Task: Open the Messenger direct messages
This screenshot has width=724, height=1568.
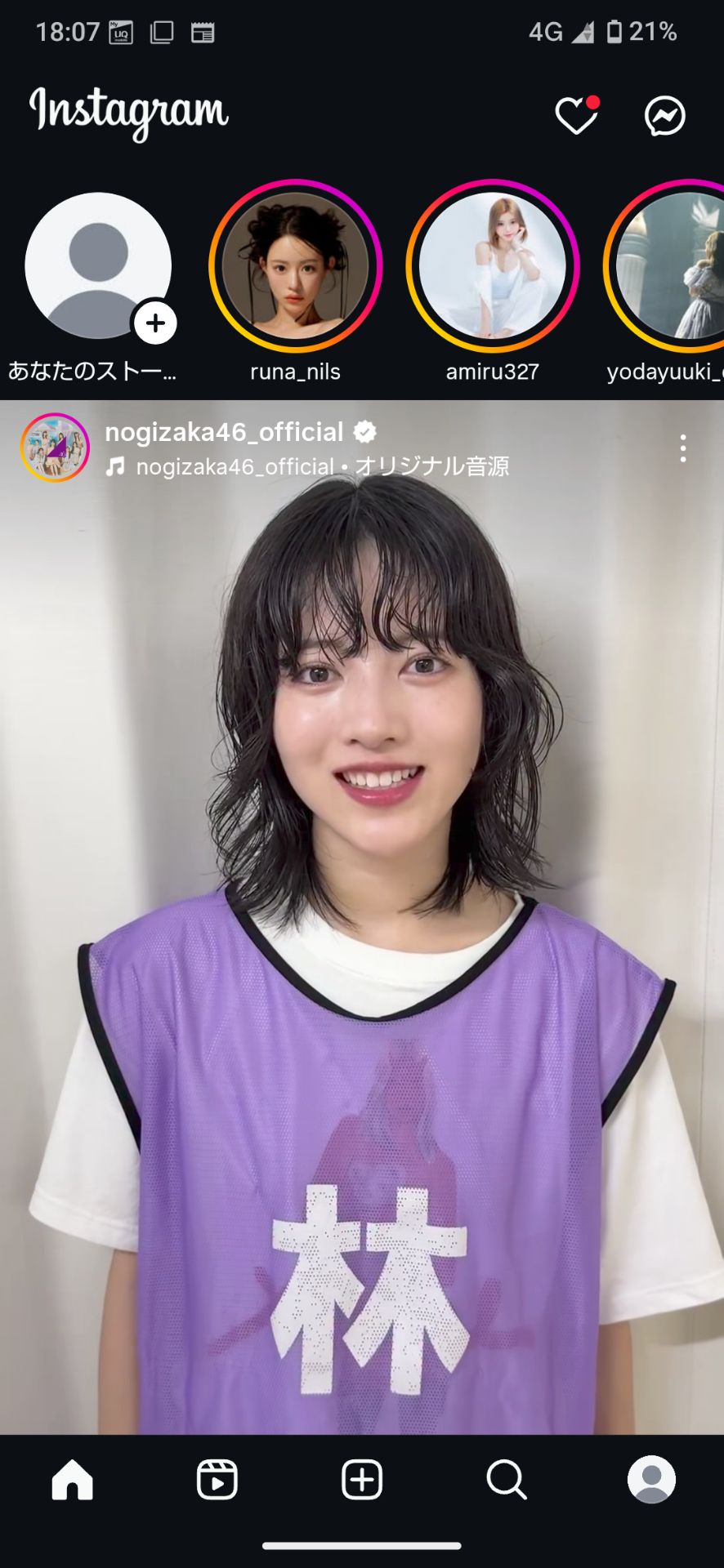Action: (664, 115)
